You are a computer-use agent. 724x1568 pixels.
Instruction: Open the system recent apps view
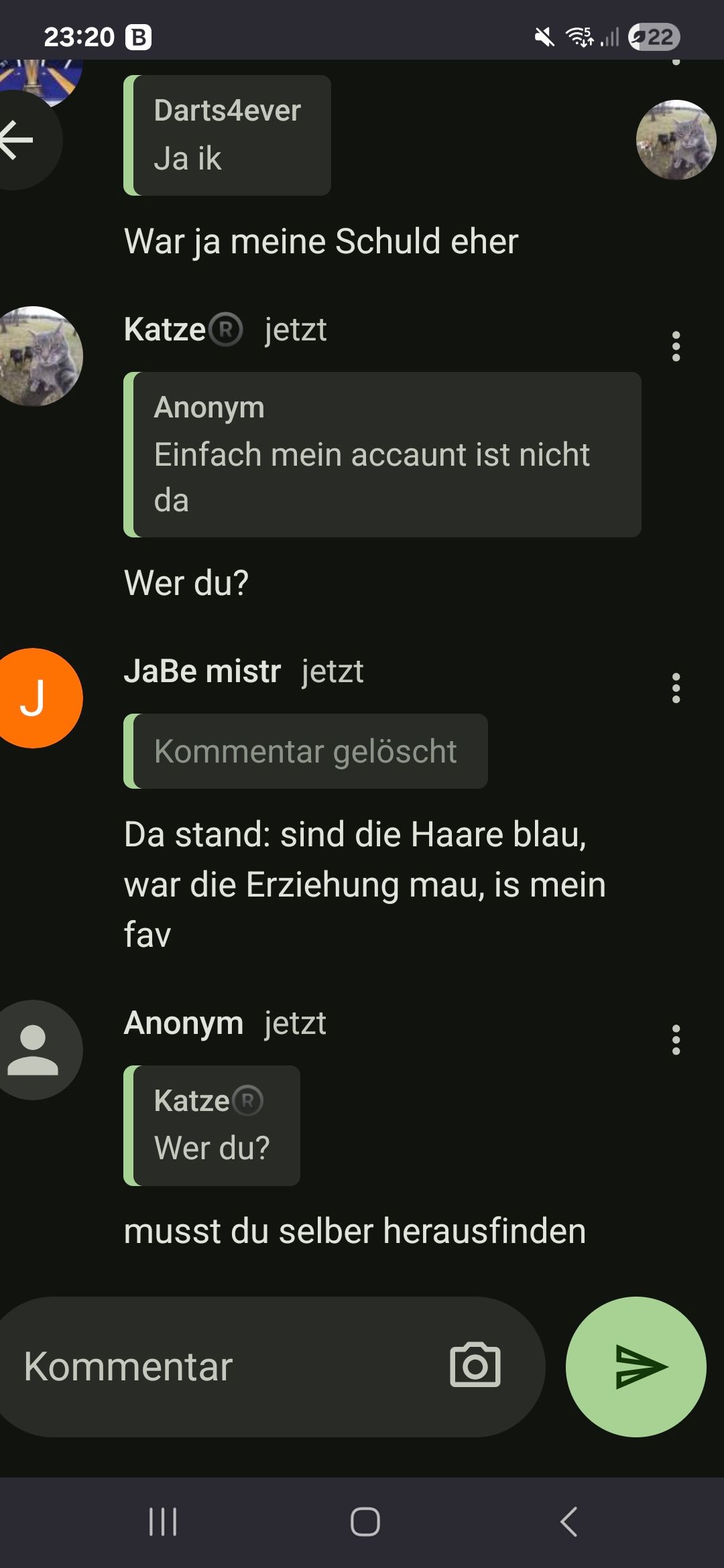pyautogui.click(x=163, y=1521)
